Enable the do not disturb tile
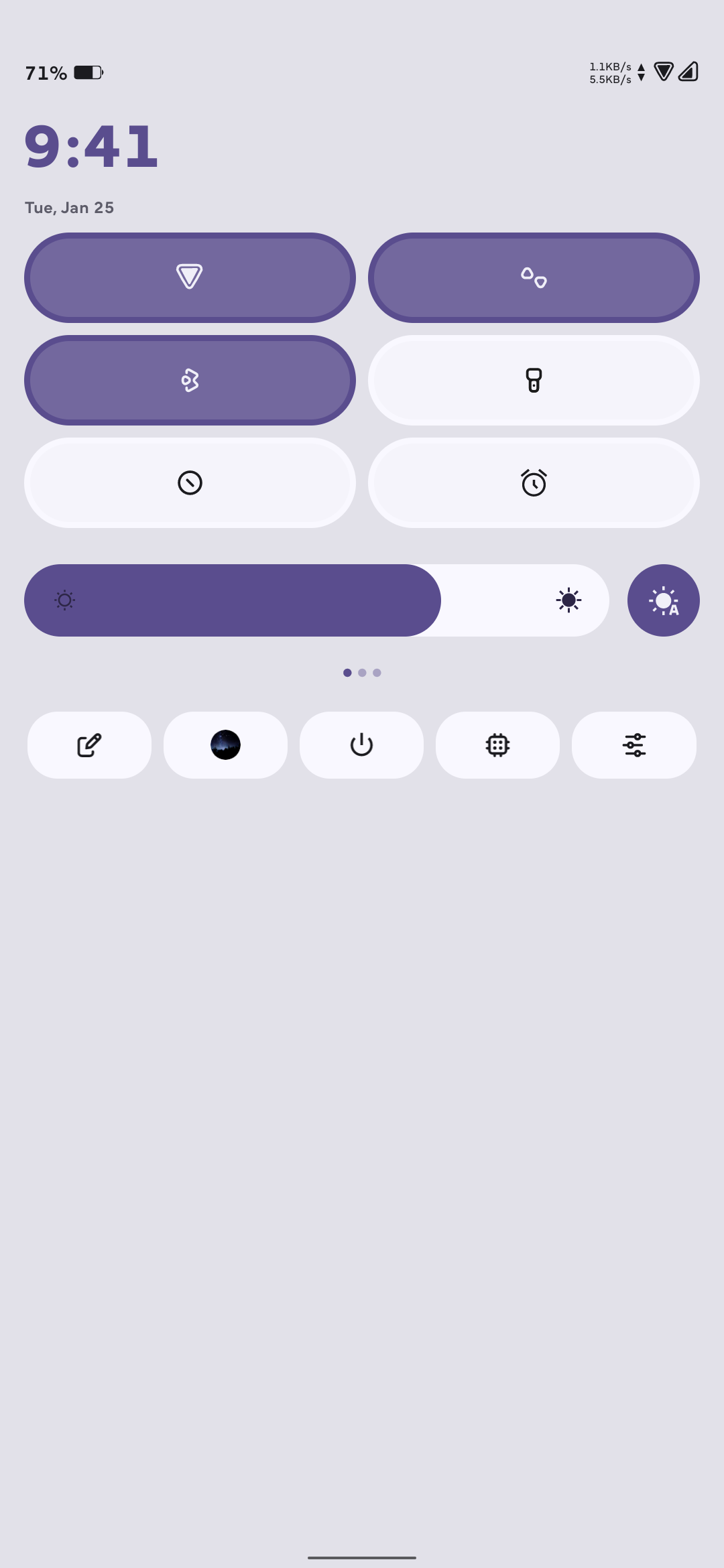Viewport: 724px width, 1568px height. coord(190,482)
